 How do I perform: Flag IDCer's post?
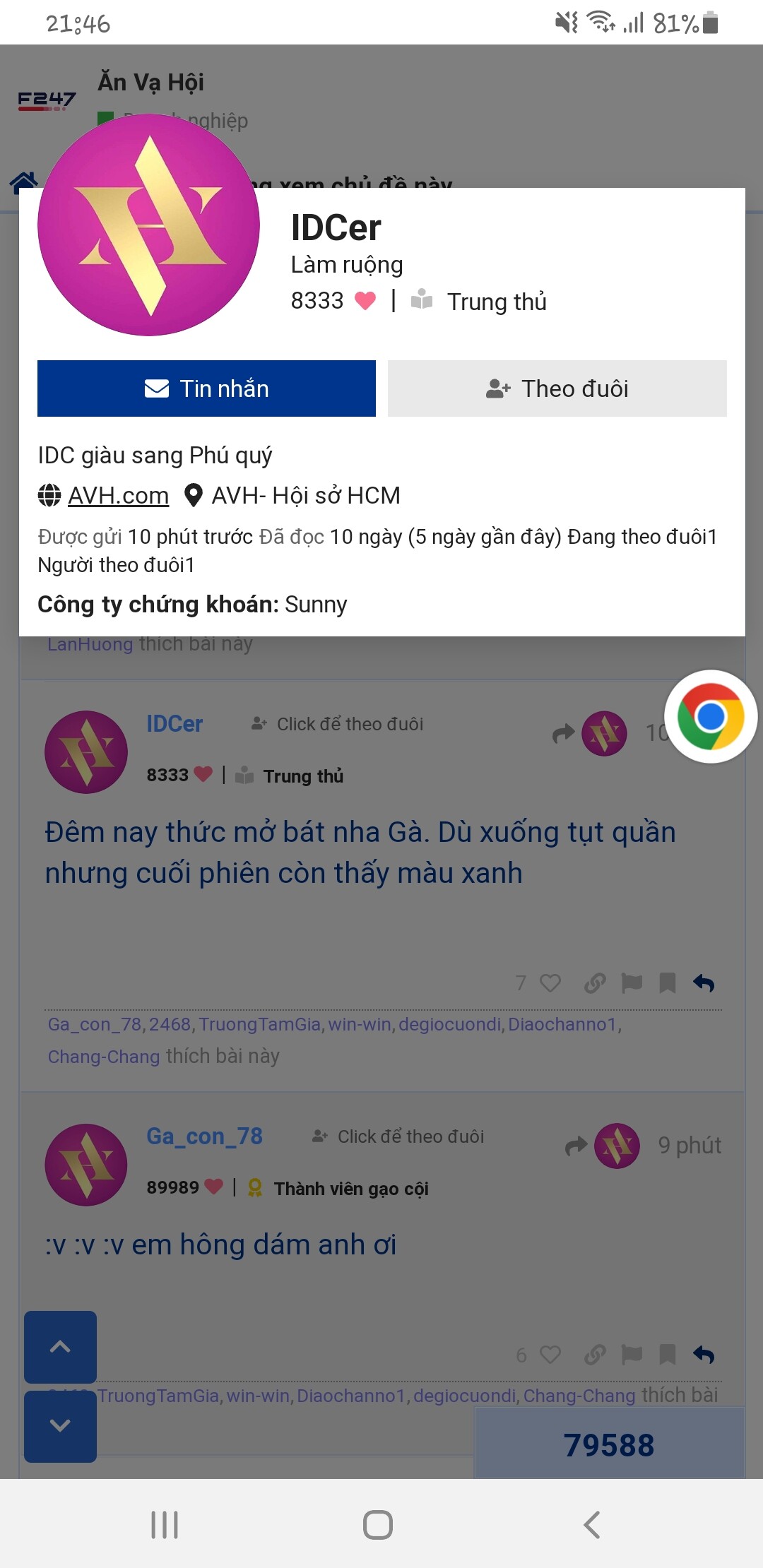tap(632, 983)
